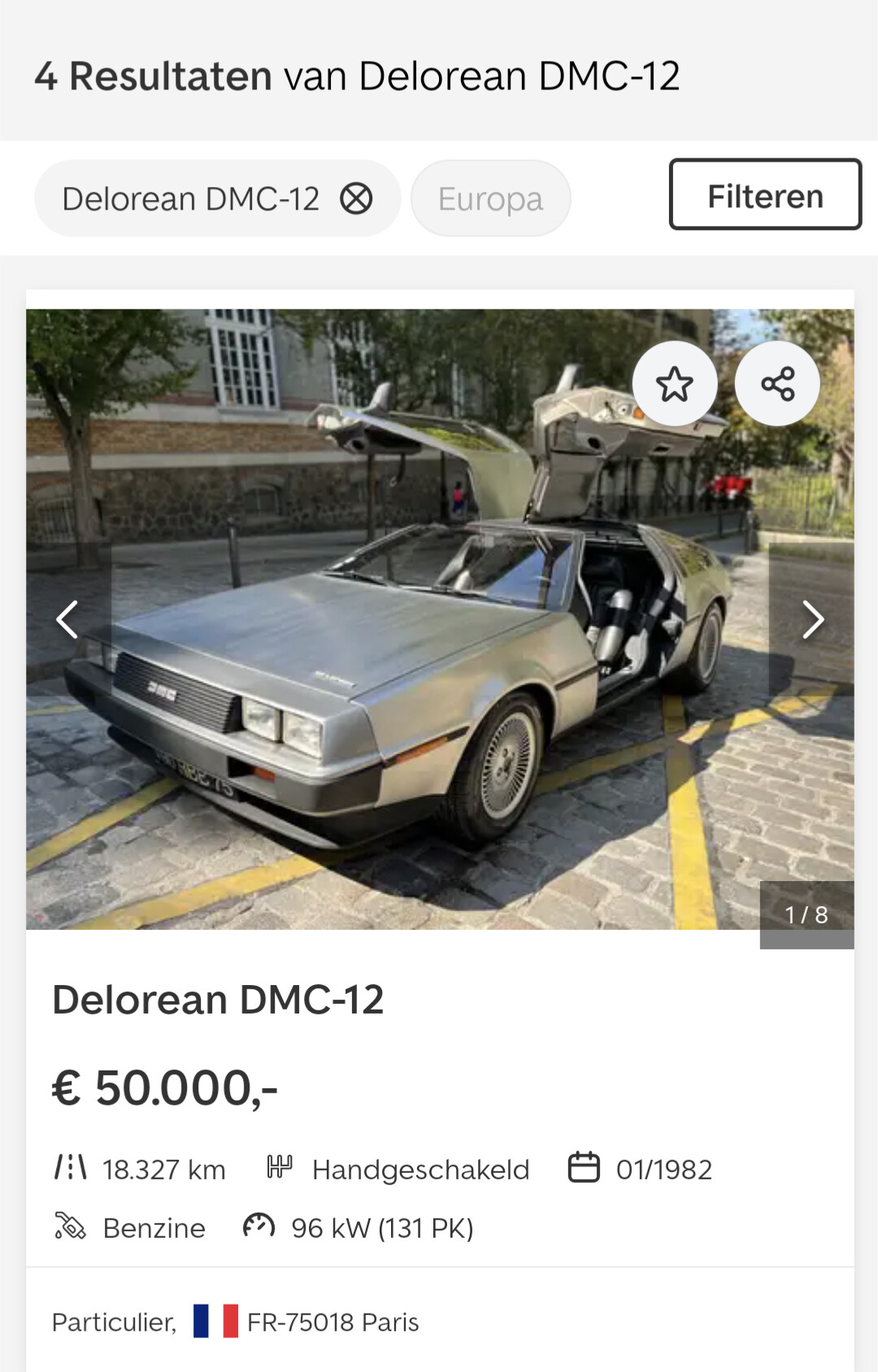Share the Delorean DMC-12 listing
The width and height of the screenshot is (878, 1372).
click(x=777, y=384)
